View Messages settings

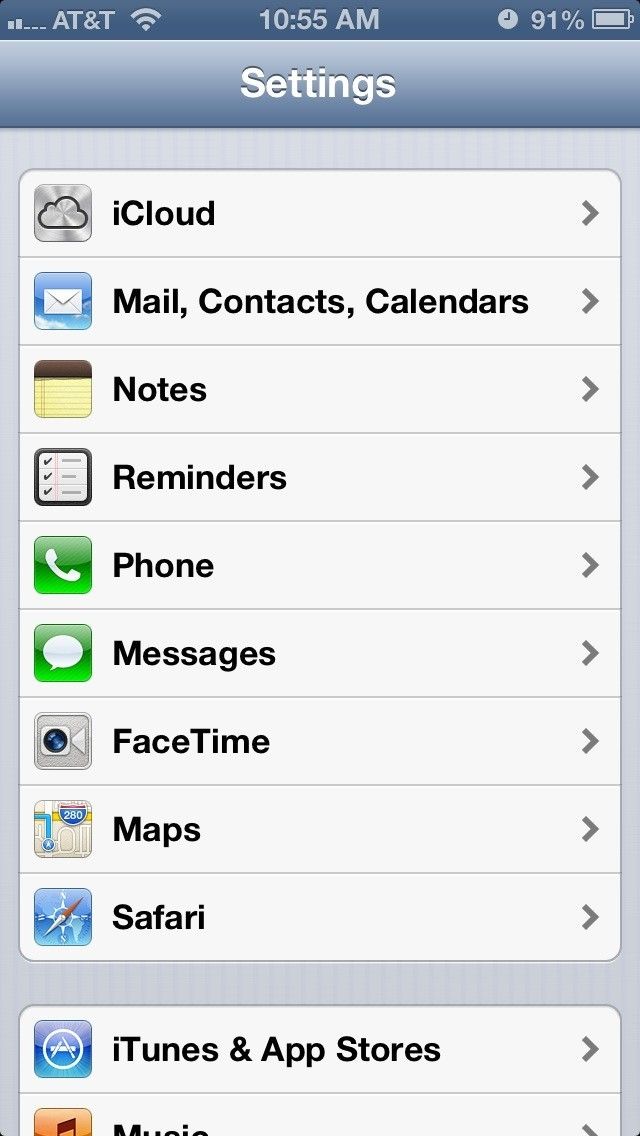tap(320, 654)
